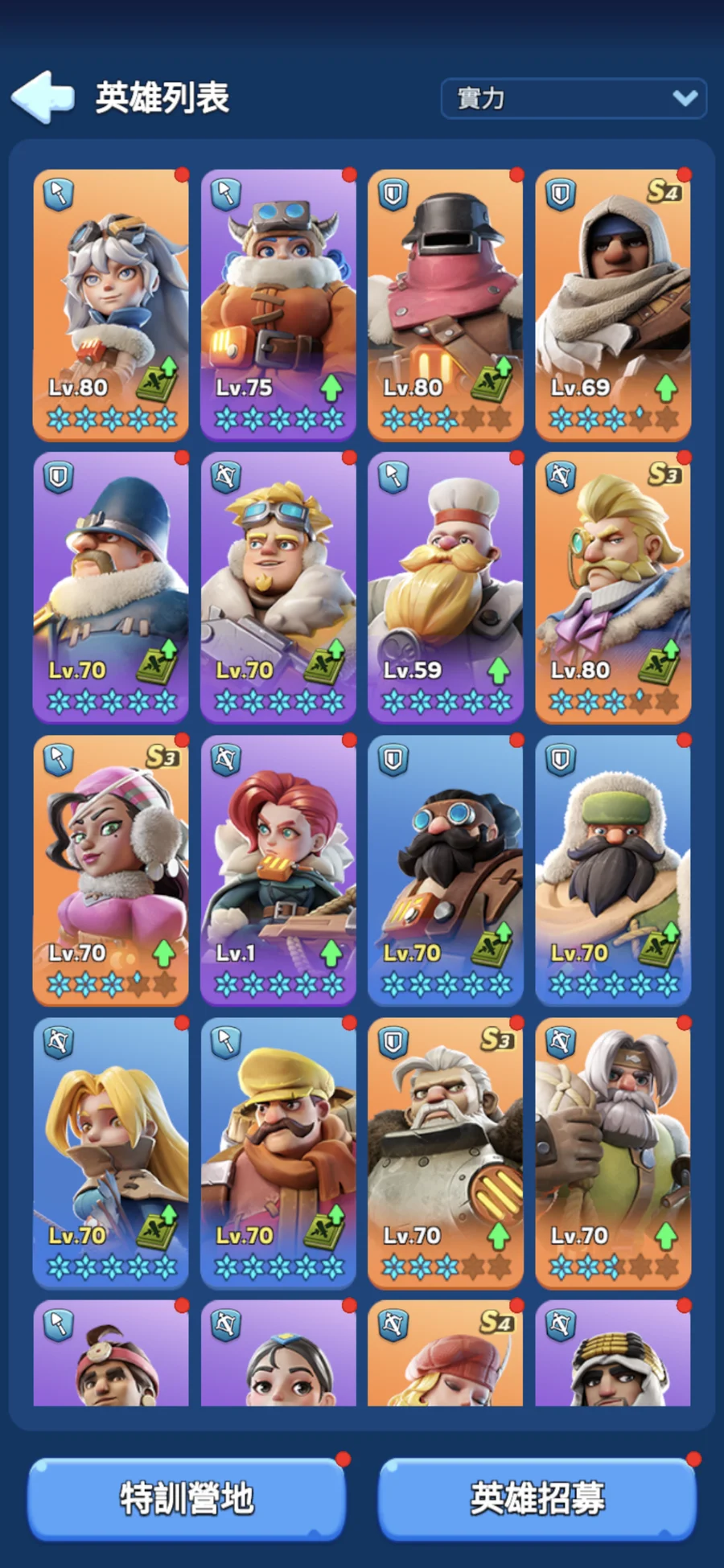Open the 實力 sort dropdown
Screen dimensions: 724x1568
pos(574,98)
